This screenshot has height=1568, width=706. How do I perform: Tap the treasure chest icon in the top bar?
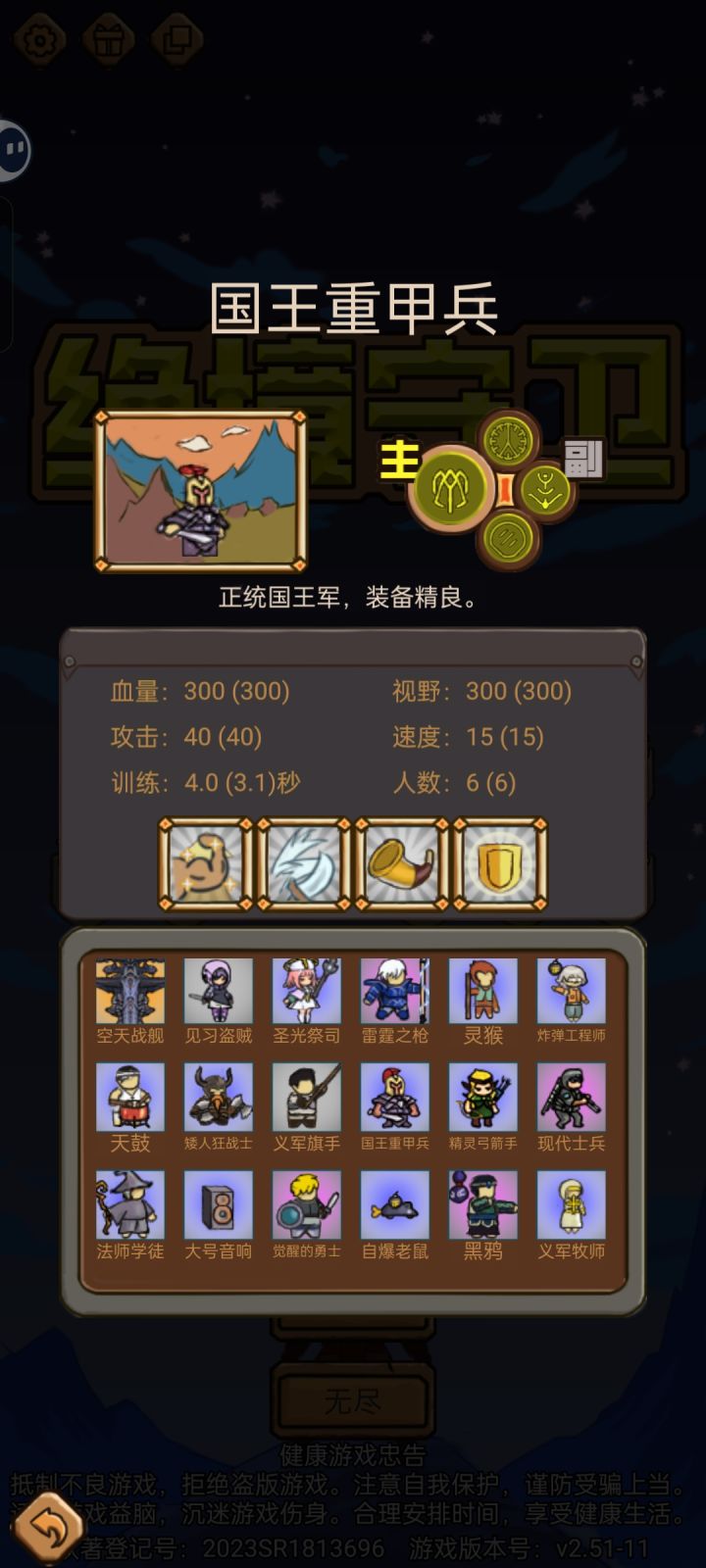106,39
